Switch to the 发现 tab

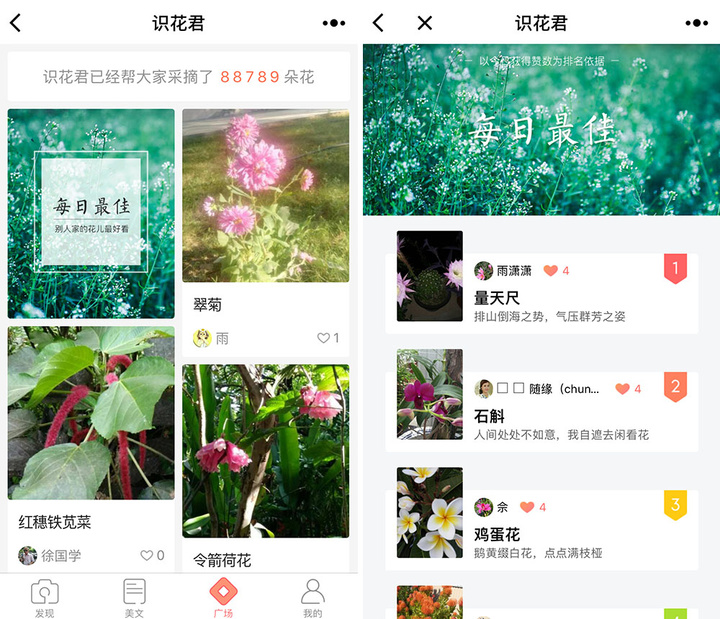pos(45,598)
